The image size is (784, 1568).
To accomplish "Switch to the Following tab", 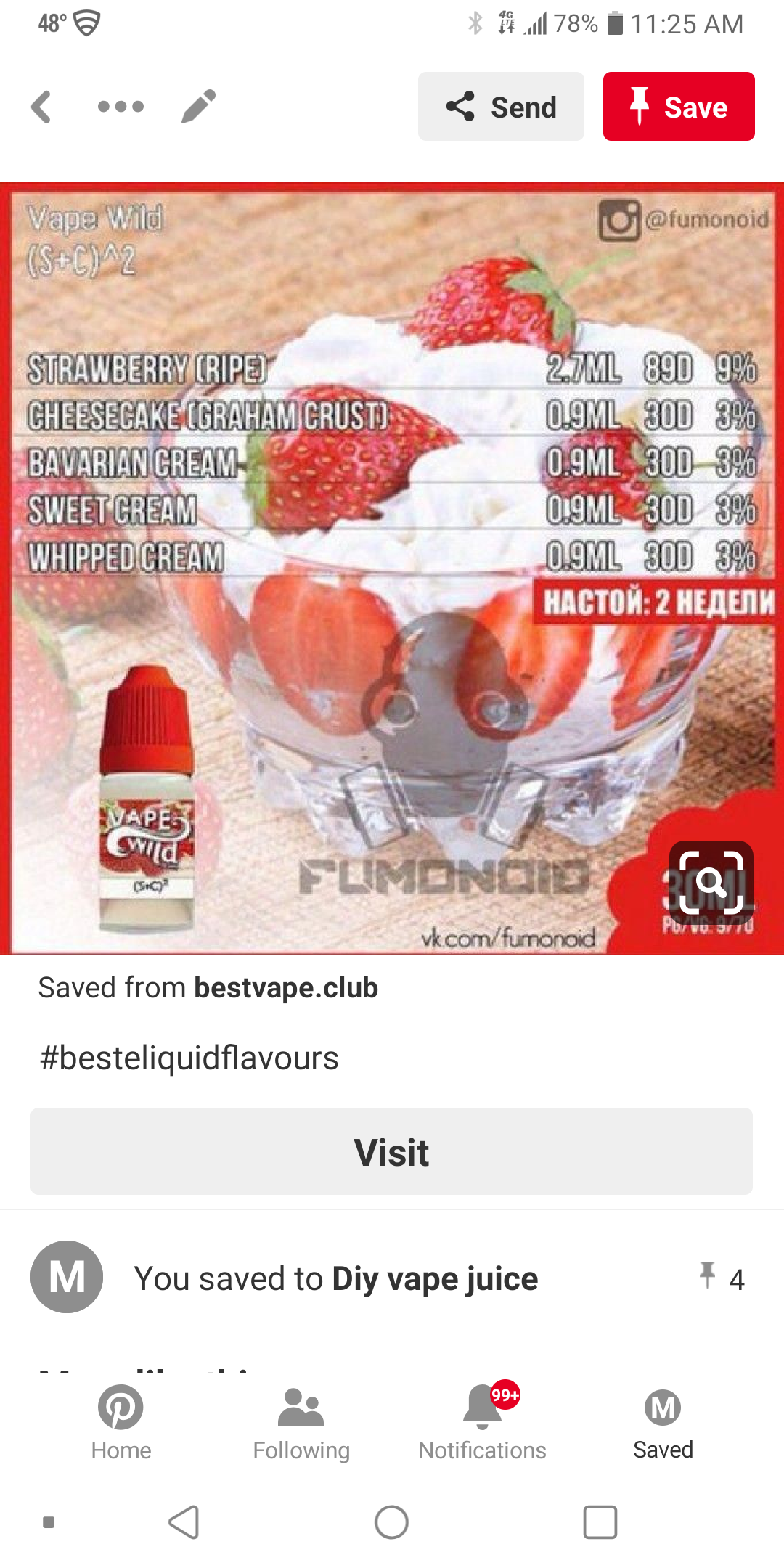I will (x=301, y=1423).
